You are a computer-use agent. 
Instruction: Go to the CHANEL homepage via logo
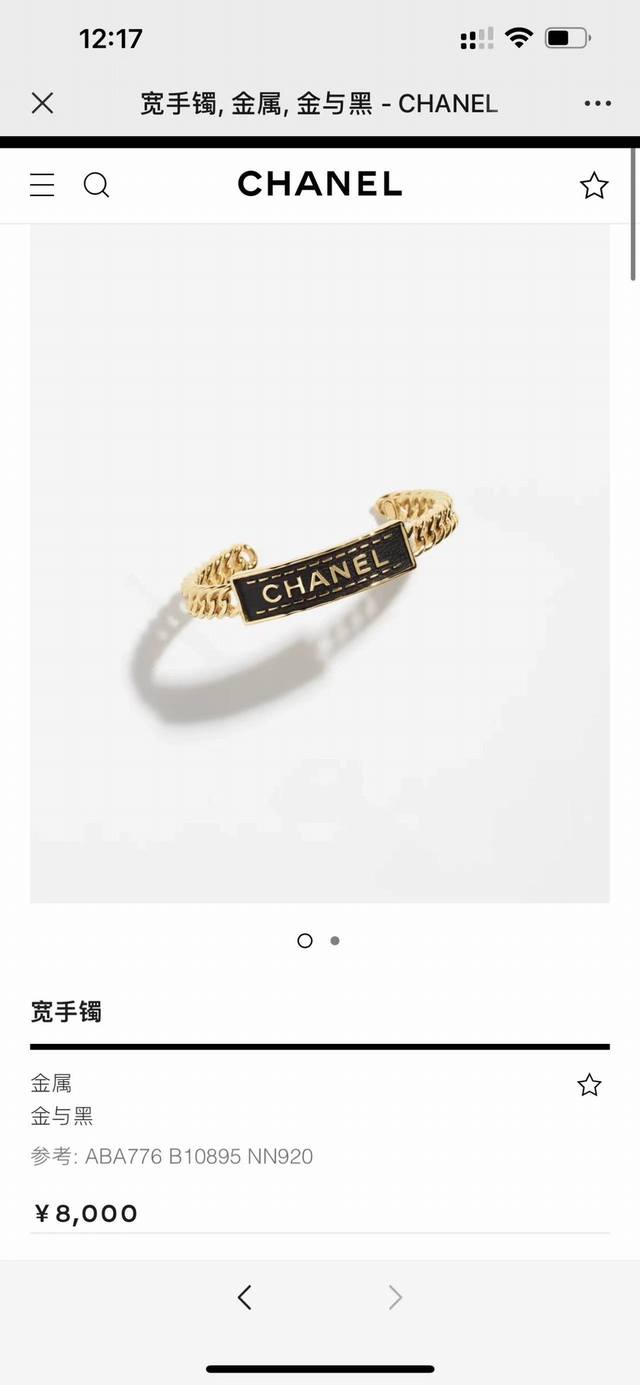320,184
